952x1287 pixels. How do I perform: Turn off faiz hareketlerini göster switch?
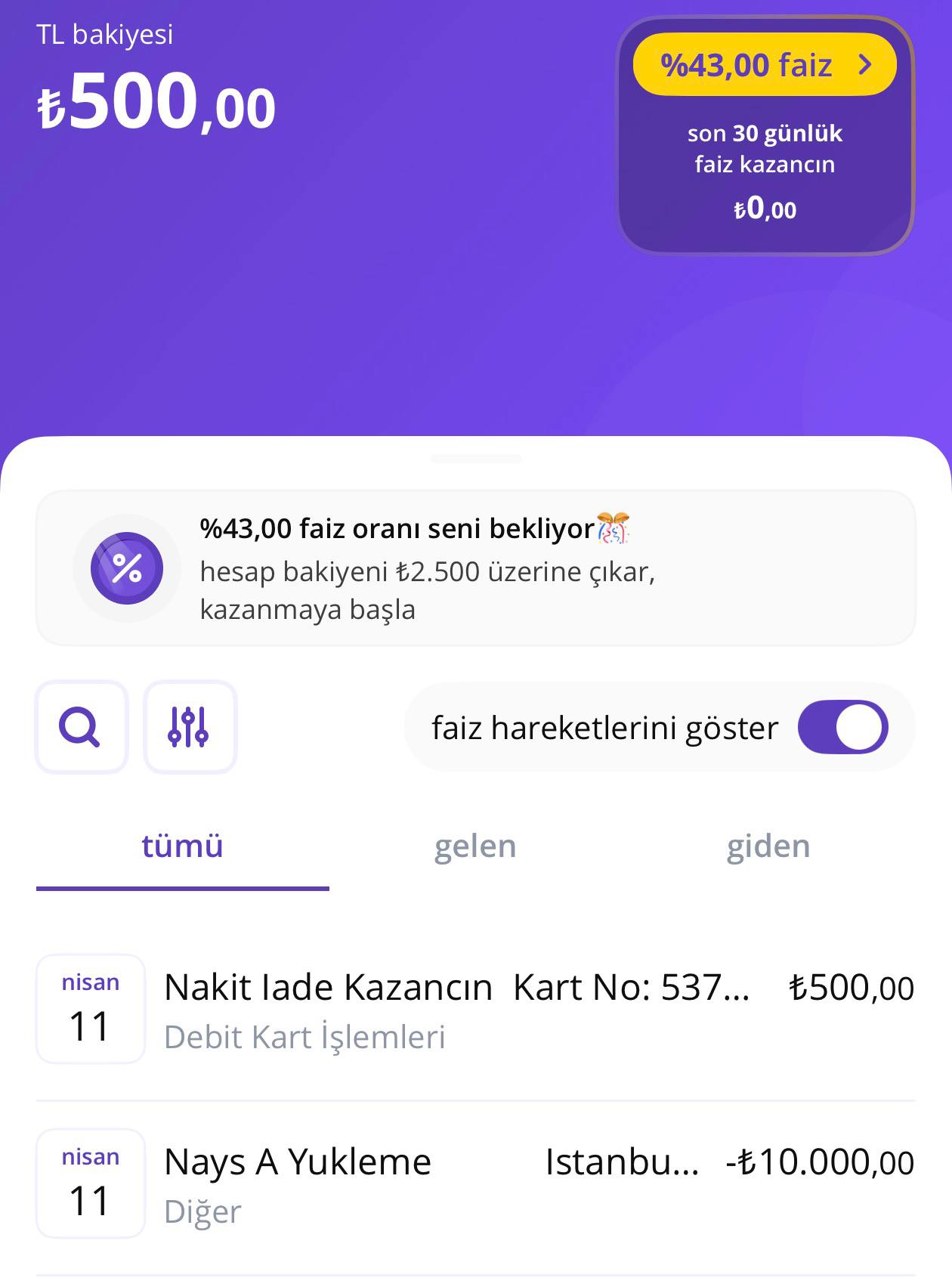point(842,727)
